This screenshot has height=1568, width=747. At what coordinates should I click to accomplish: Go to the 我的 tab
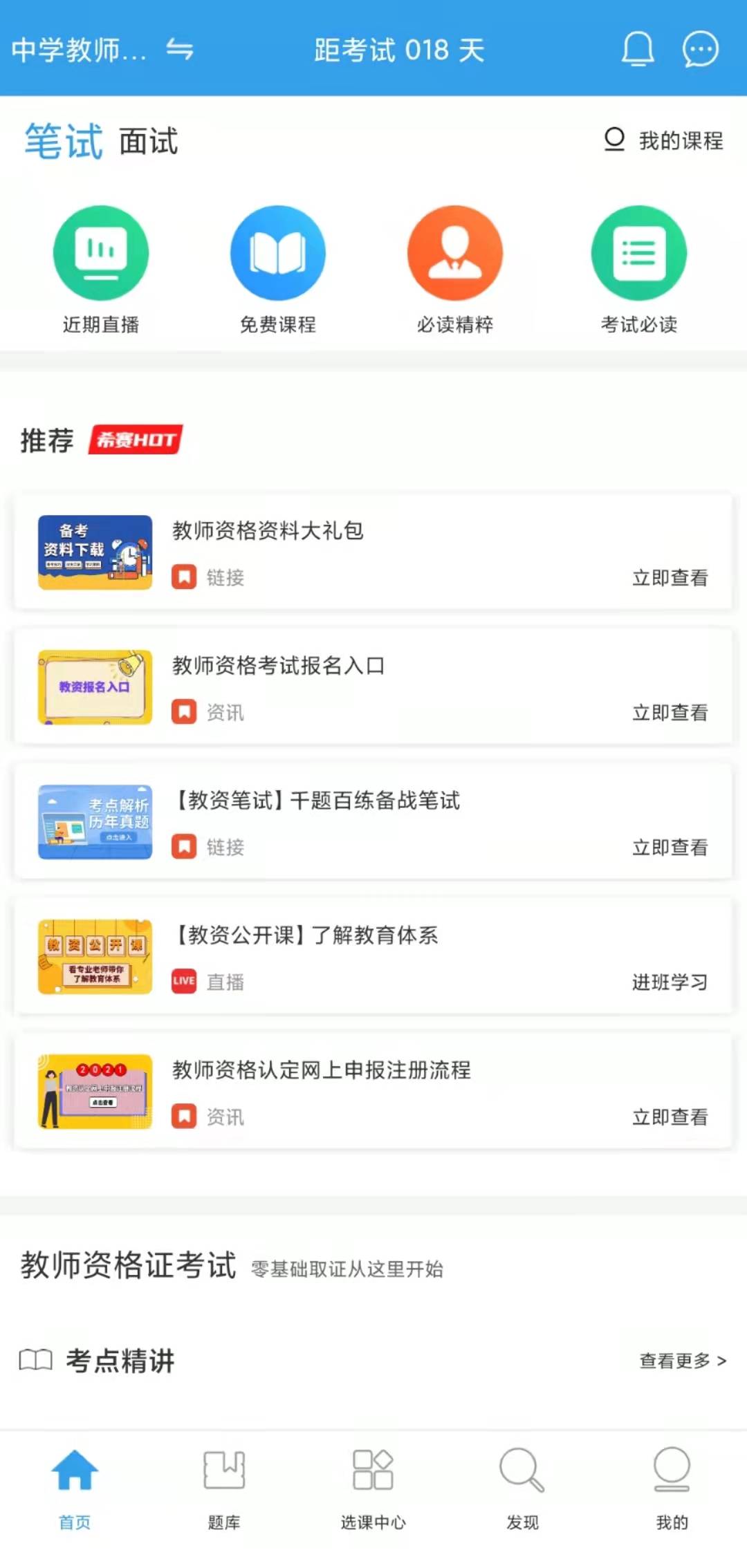672,1486
